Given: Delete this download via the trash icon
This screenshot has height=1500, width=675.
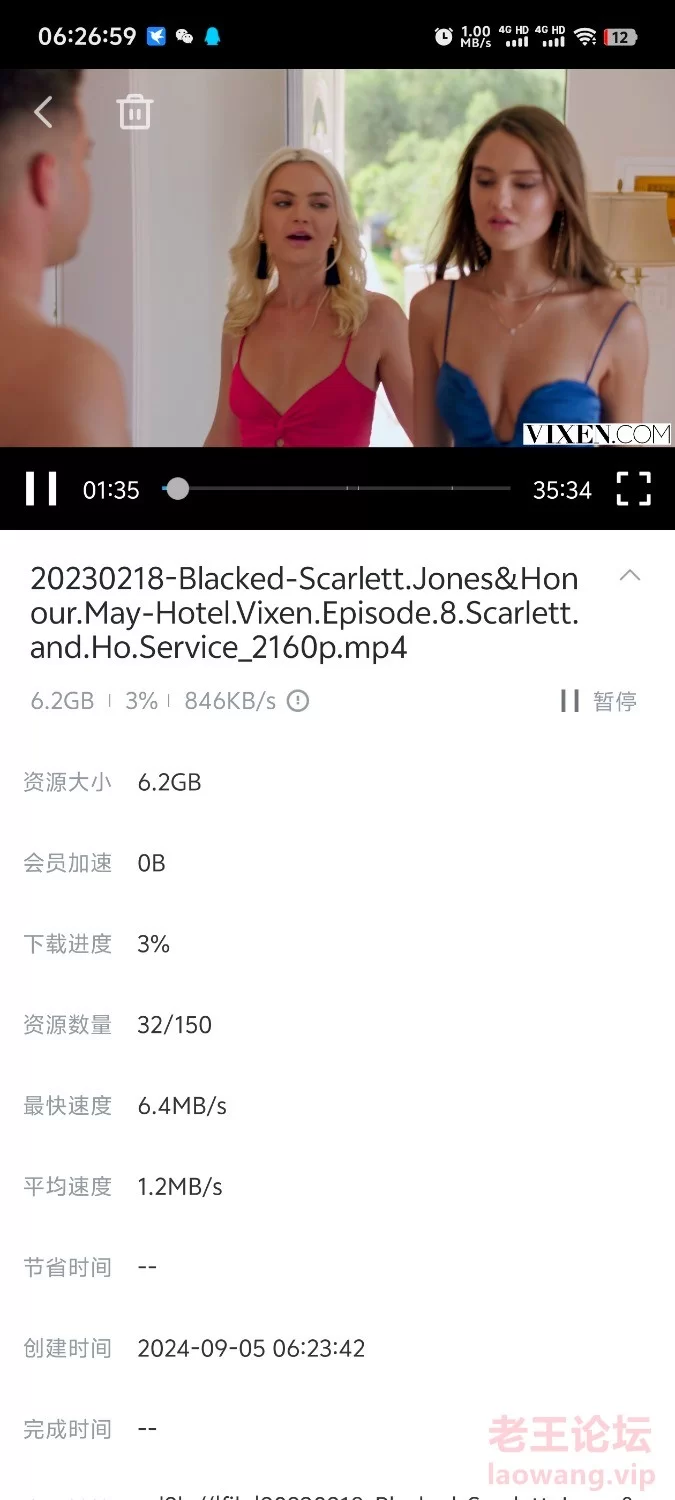Looking at the screenshot, I should click(134, 112).
